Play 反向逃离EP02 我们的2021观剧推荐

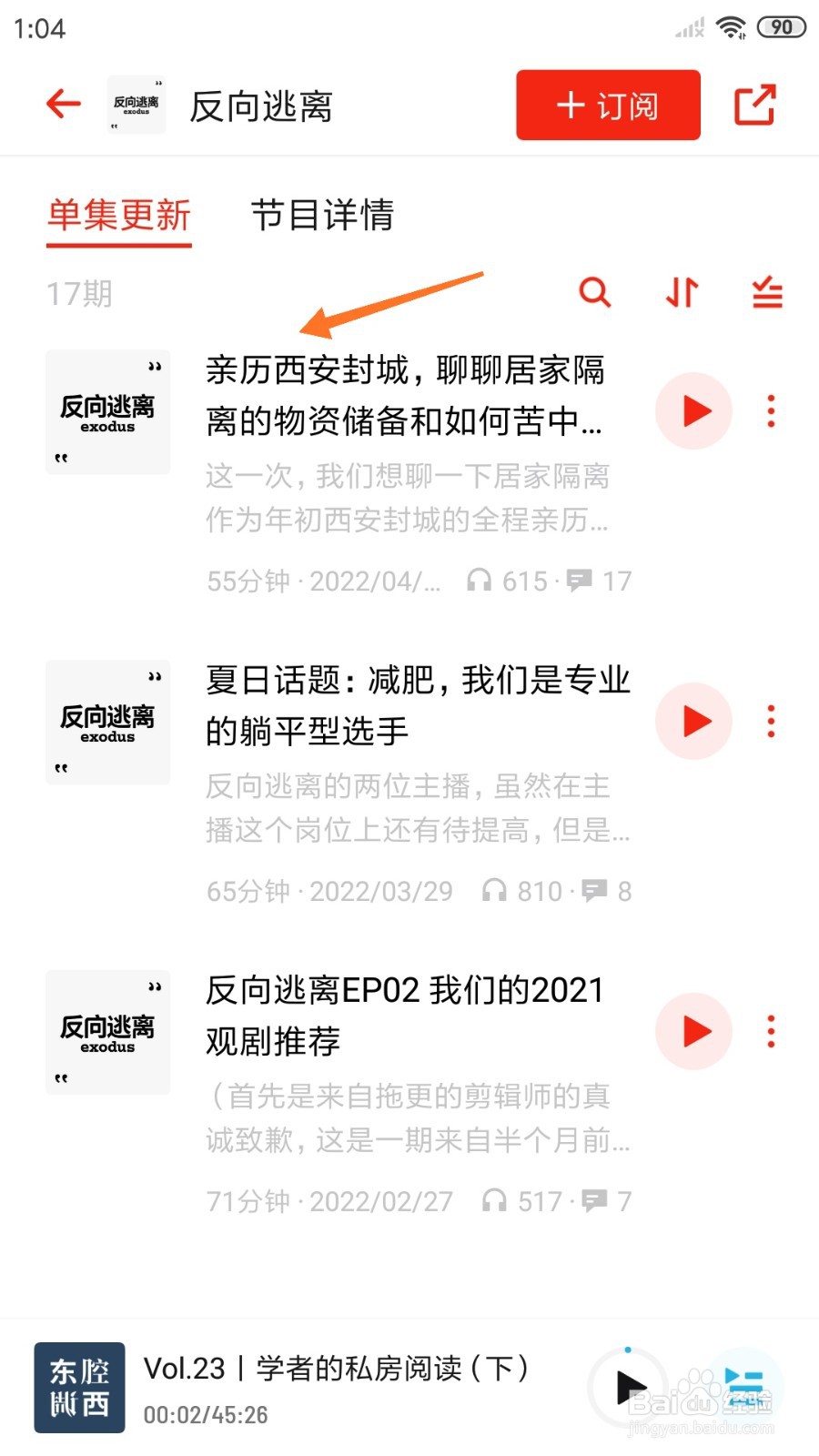[694, 1032]
